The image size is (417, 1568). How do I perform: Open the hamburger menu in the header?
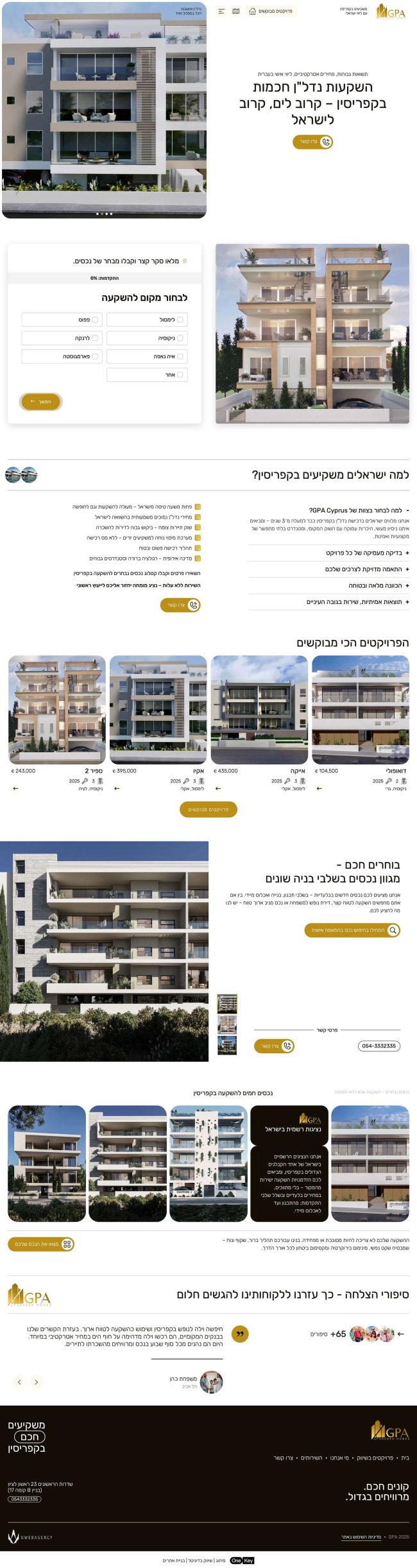(x=221, y=11)
